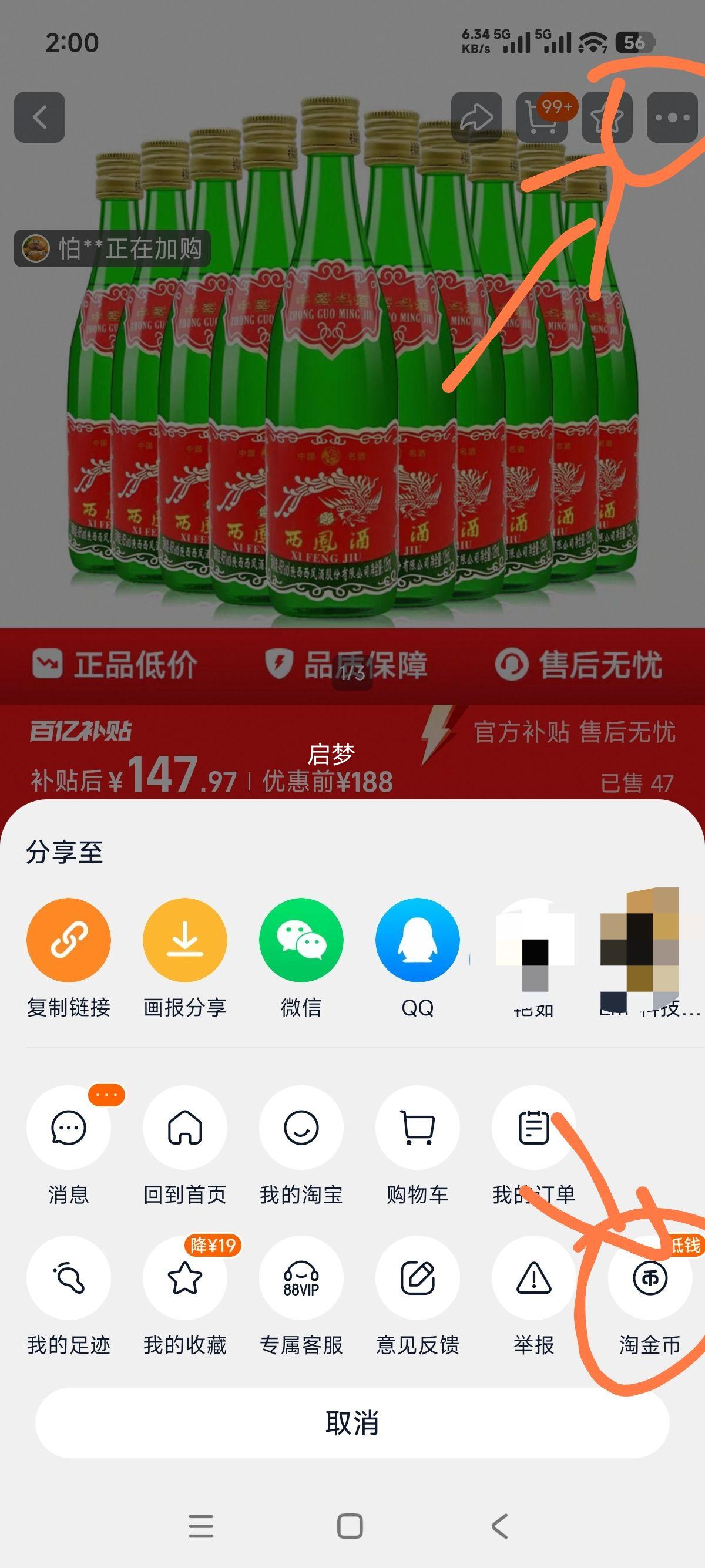Tap 复制链接 to copy the product link
Image resolution: width=705 pixels, height=1568 pixels.
click(68, 940)
